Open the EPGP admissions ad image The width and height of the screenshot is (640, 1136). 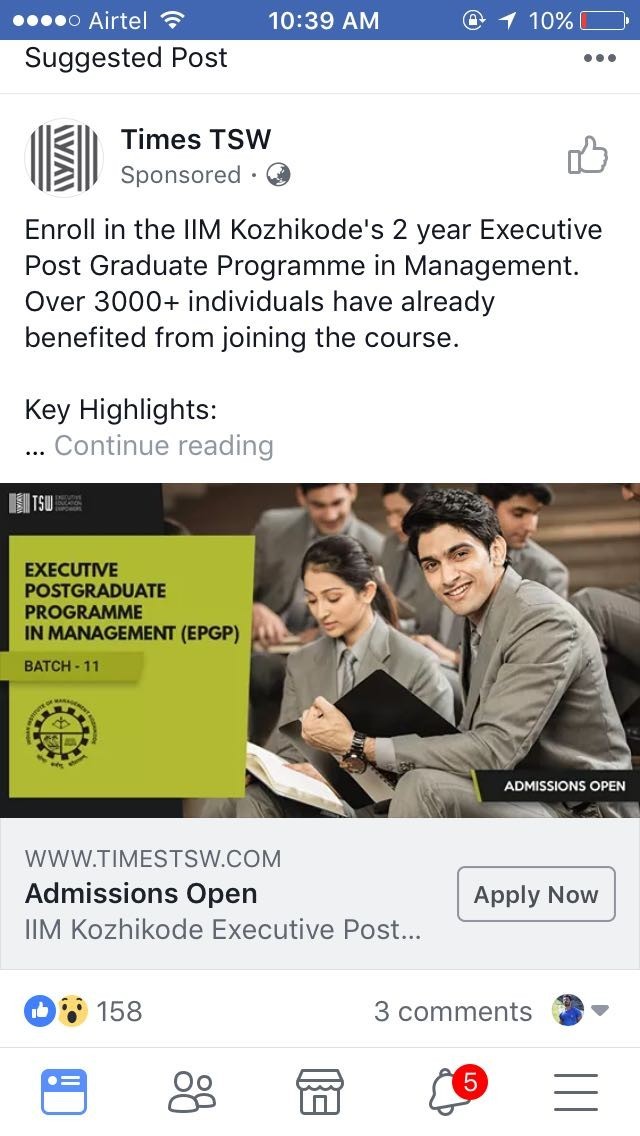point(320,650)
